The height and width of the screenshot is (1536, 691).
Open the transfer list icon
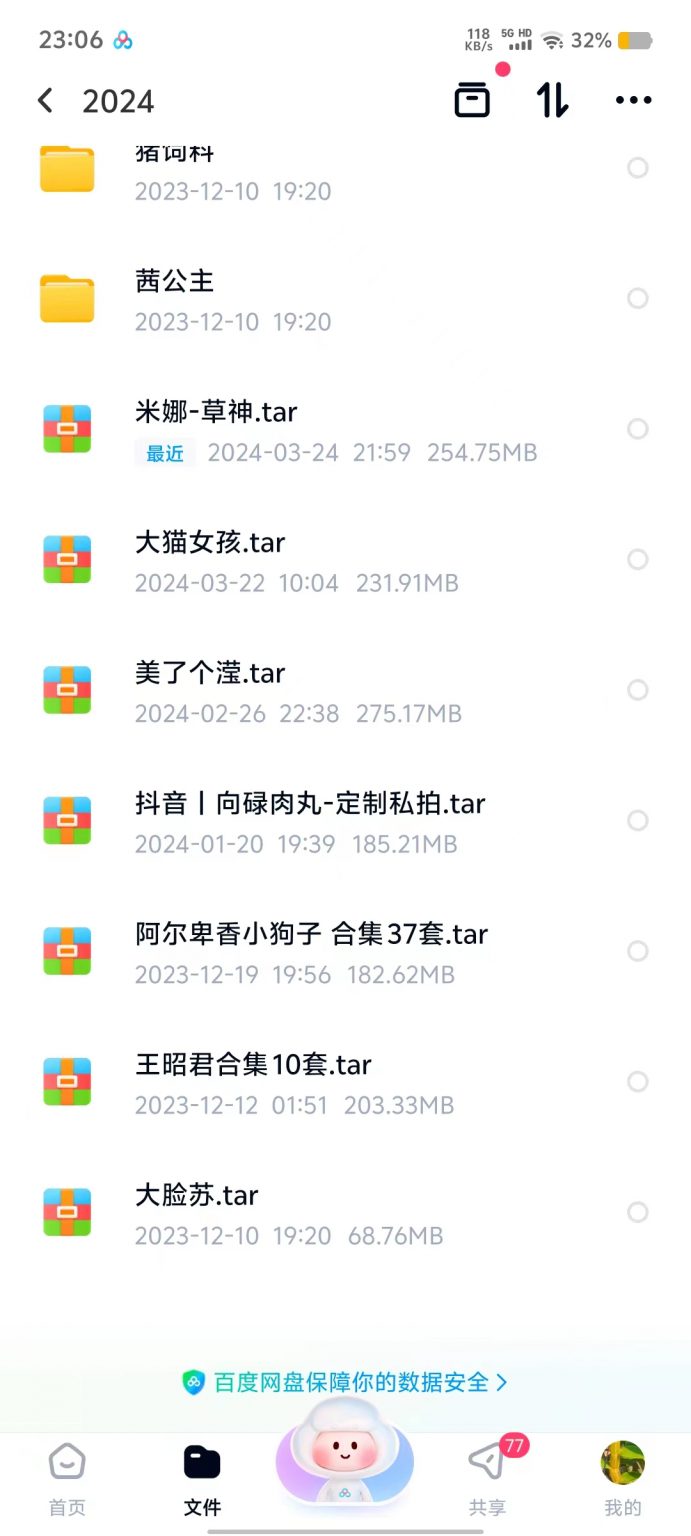tap(472, 100)
